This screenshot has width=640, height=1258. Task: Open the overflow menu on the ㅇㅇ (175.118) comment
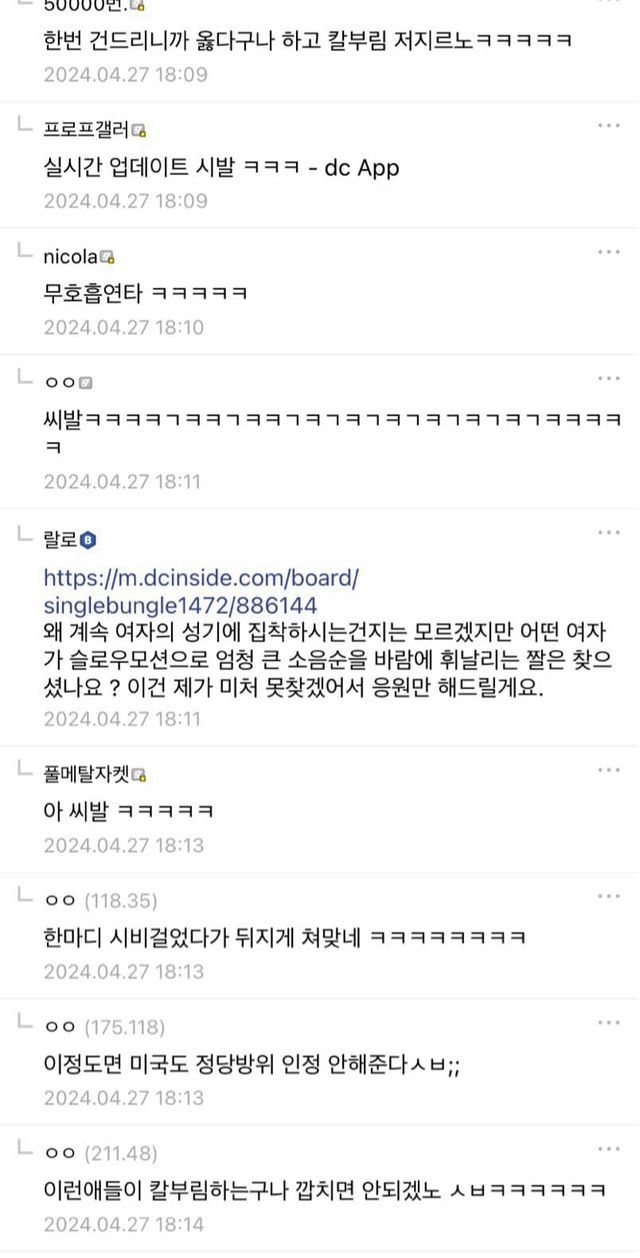(x=609, y=1023)
